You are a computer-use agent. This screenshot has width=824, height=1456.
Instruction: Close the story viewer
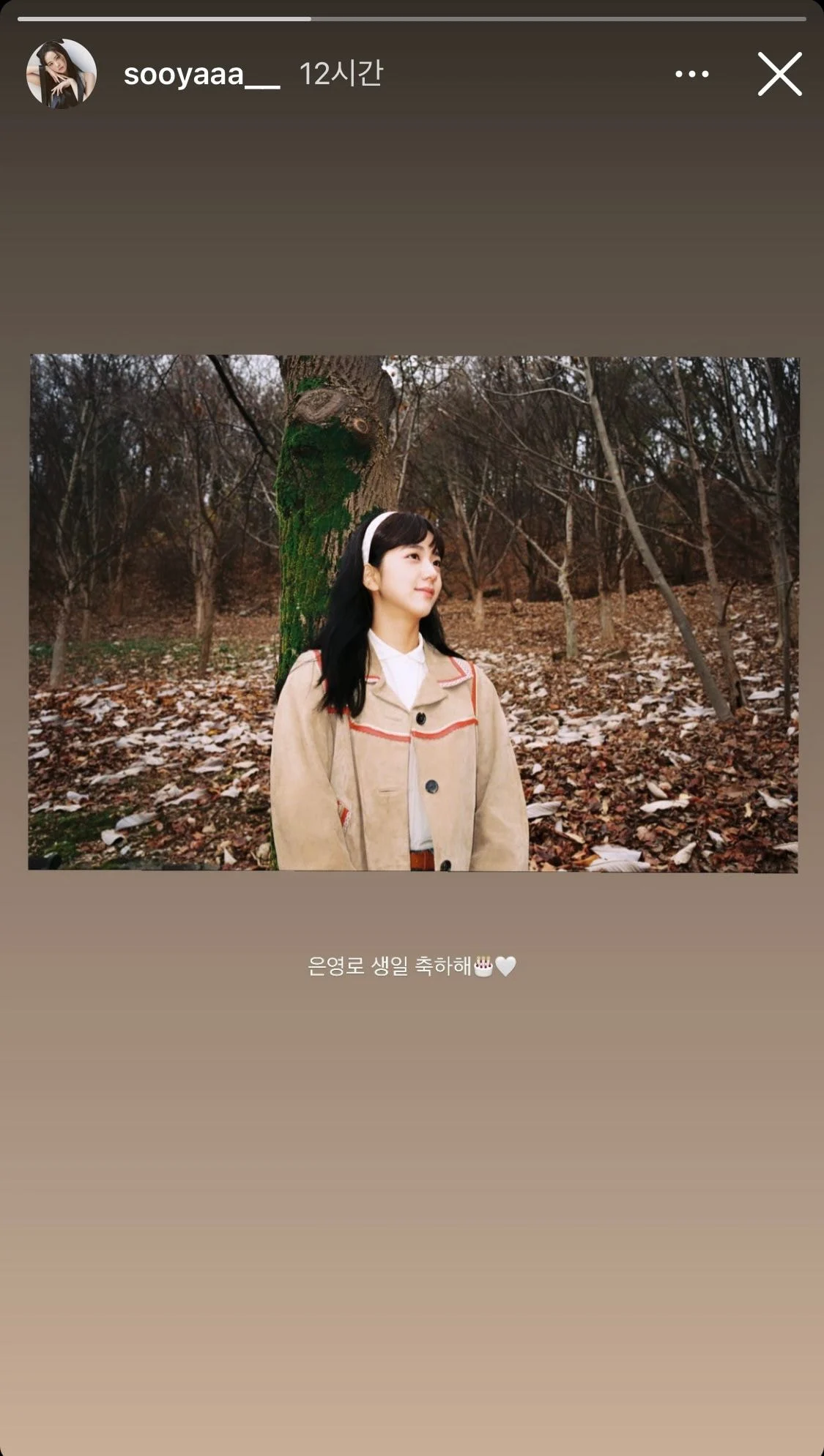779,74
